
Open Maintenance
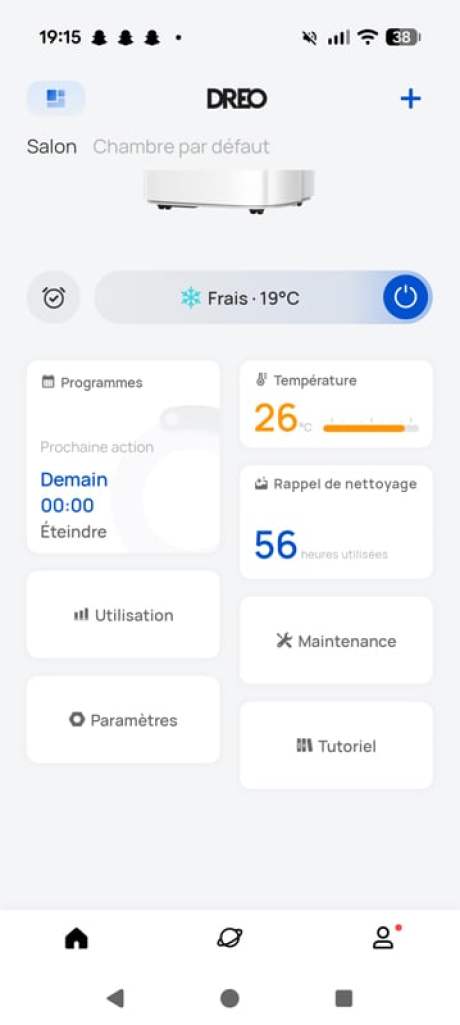pos(336,641)
